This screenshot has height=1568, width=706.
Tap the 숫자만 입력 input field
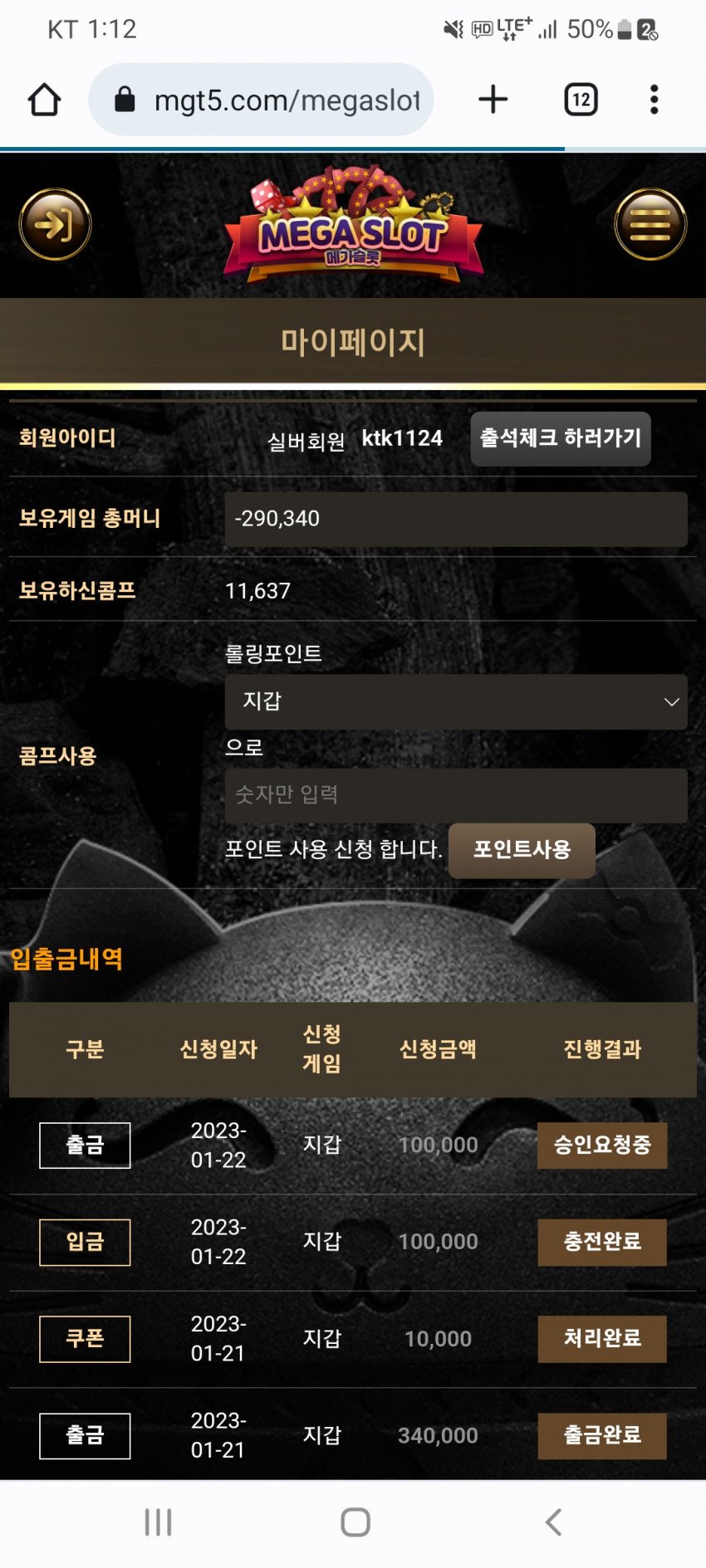[456, 795]
